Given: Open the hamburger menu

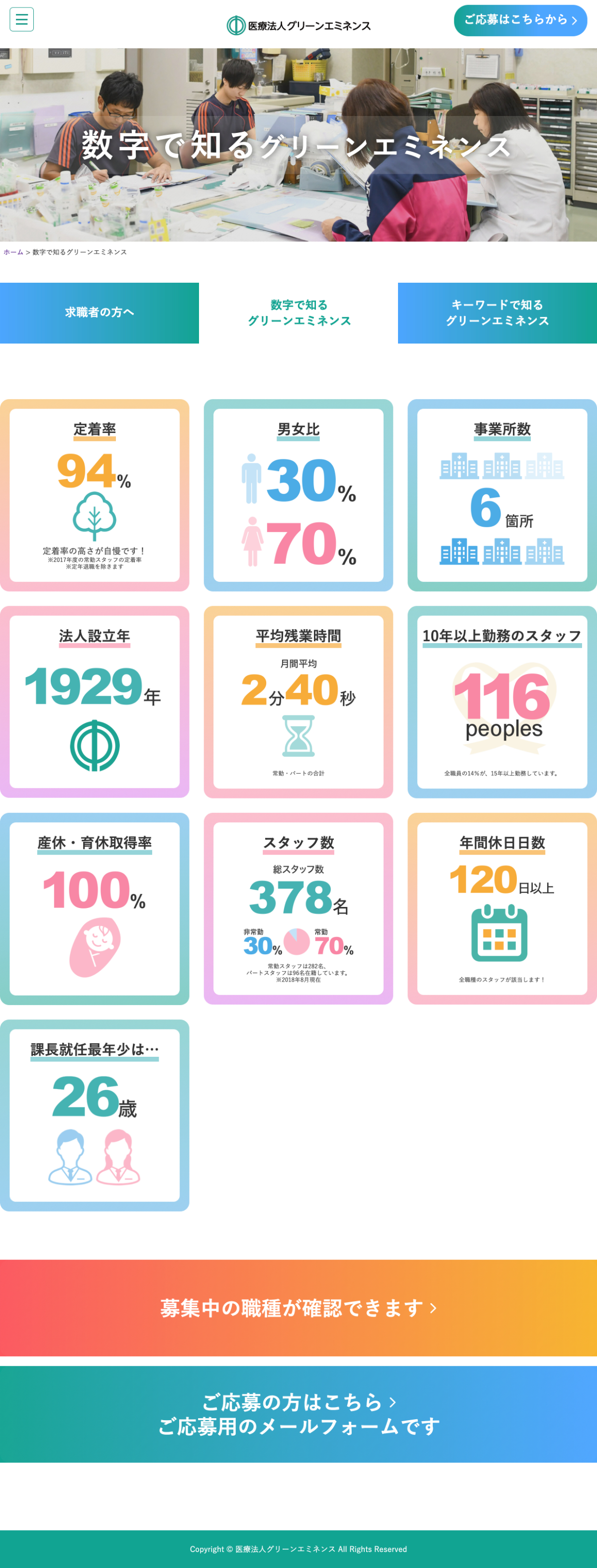Looking at the screenshot, I should [x=21, y=19].
